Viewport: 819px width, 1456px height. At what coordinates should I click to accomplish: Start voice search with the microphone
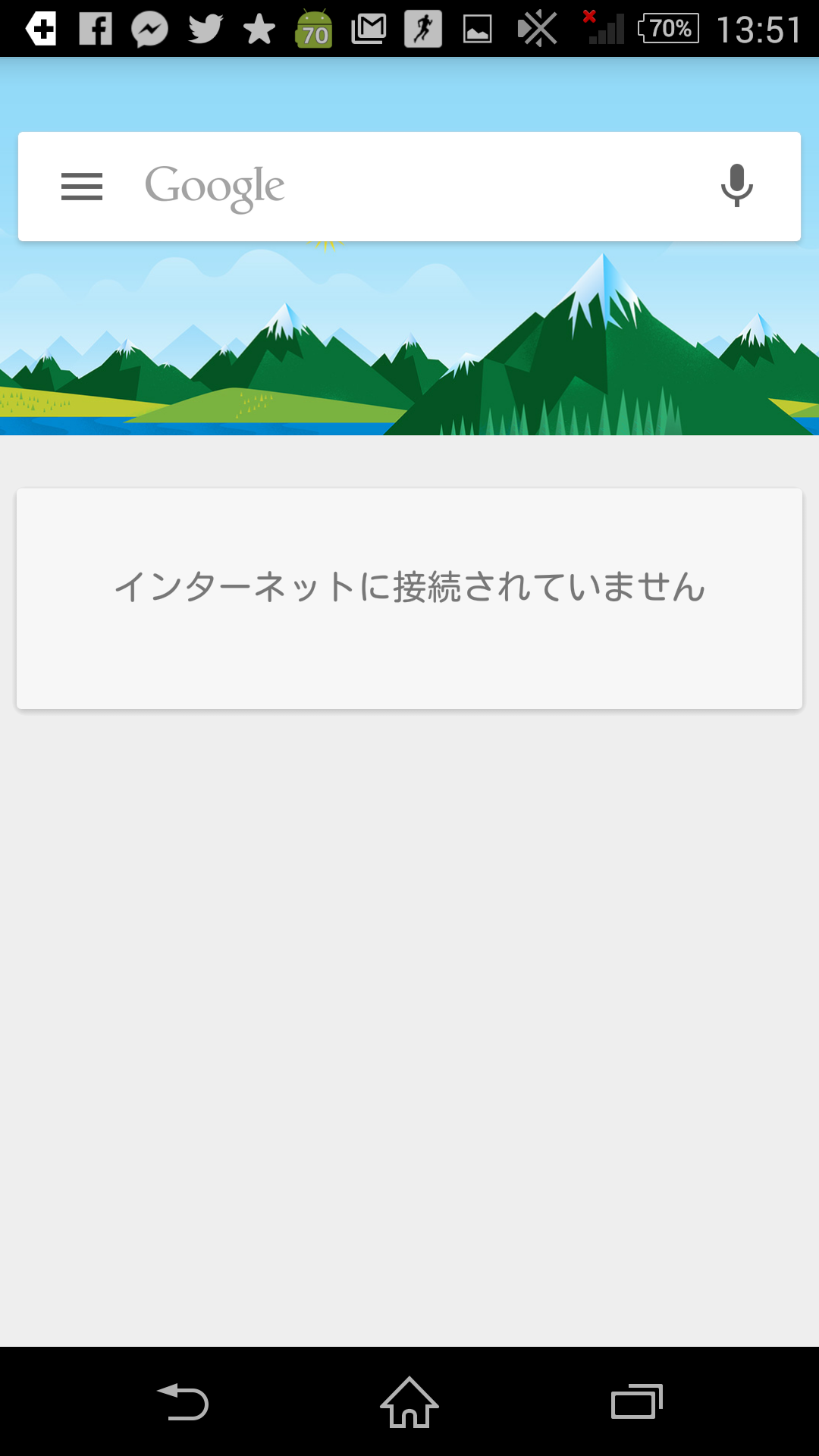tap(736, 186)
